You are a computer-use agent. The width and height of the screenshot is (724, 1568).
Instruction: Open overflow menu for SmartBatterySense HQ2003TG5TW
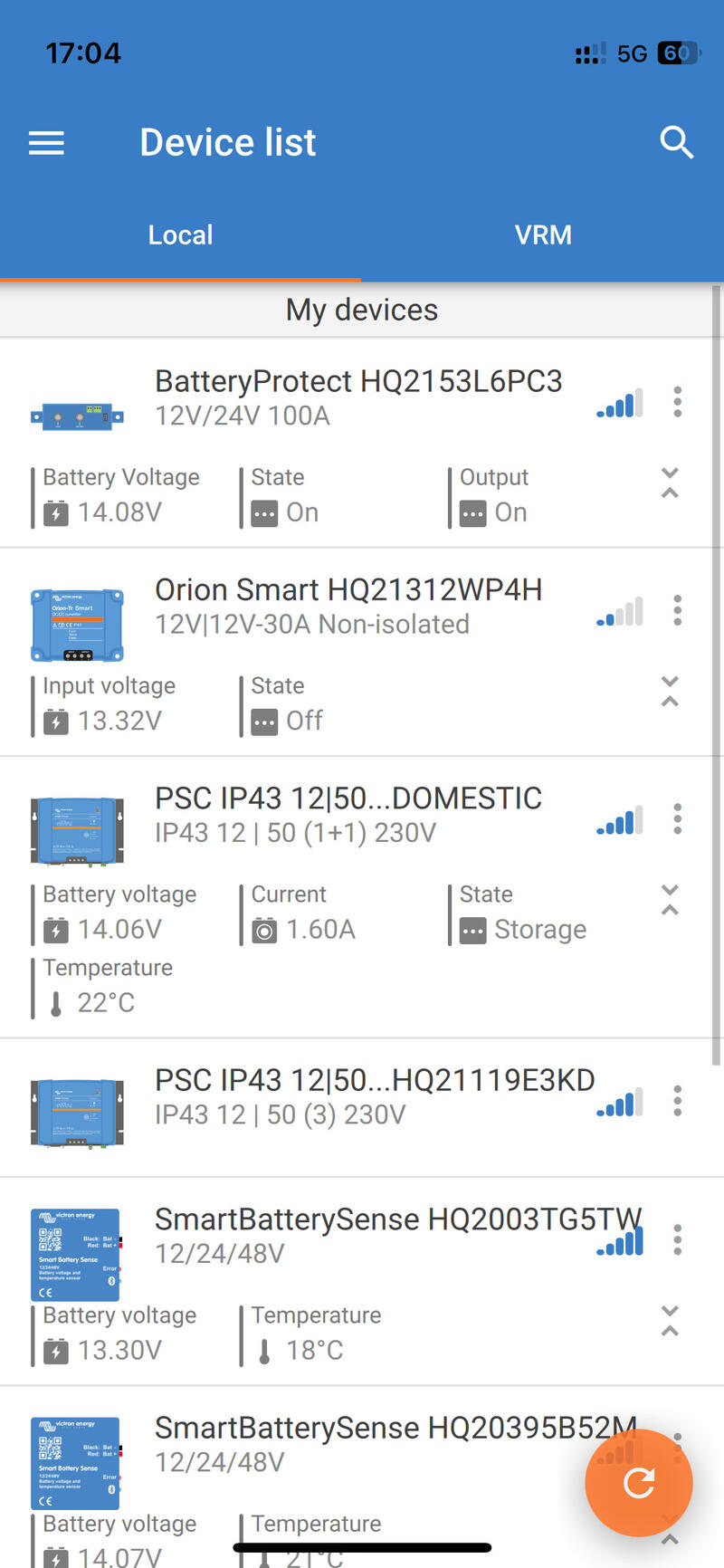677,1239
